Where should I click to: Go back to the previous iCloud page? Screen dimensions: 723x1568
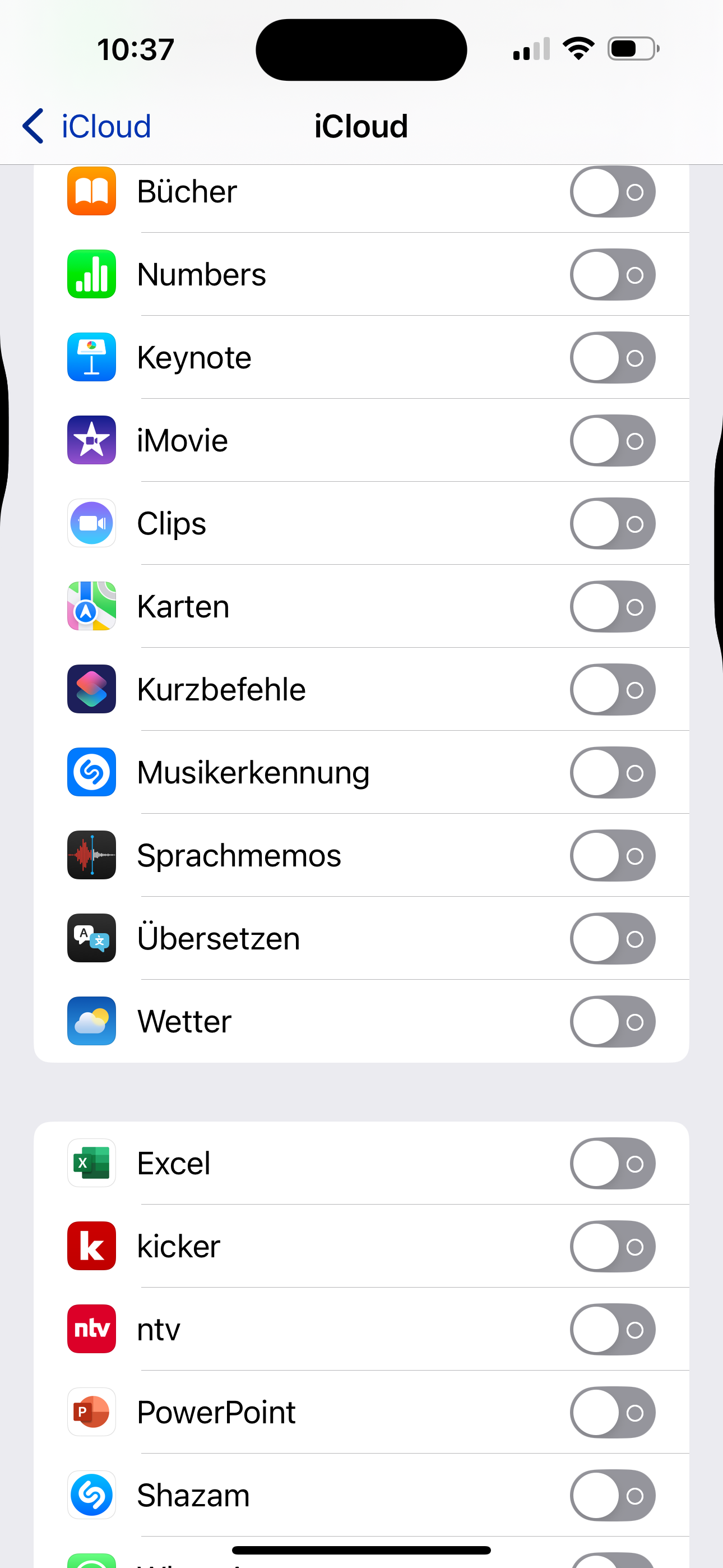[86, 127]
